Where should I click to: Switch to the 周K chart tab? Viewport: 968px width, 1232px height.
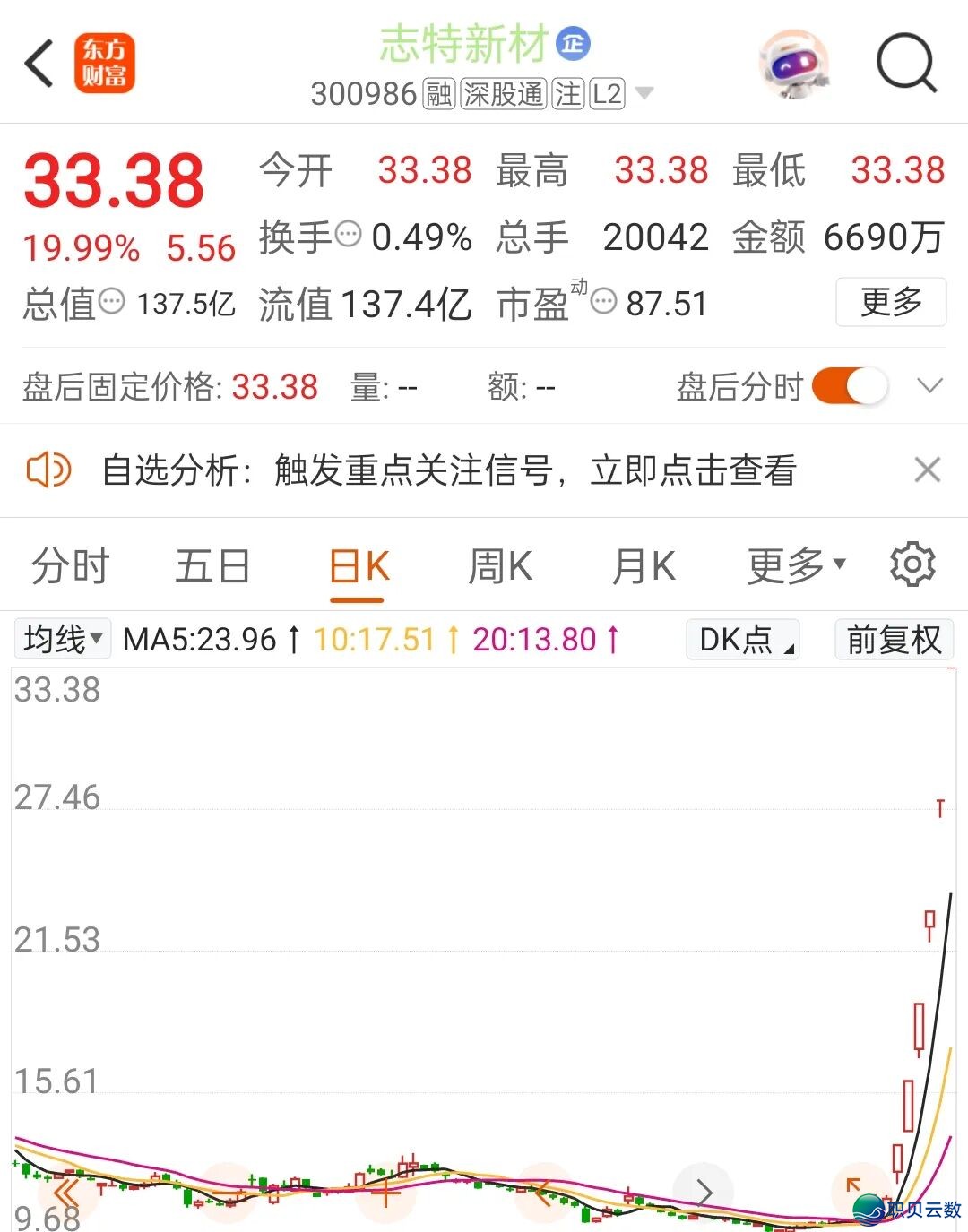(x=500, y=566)
